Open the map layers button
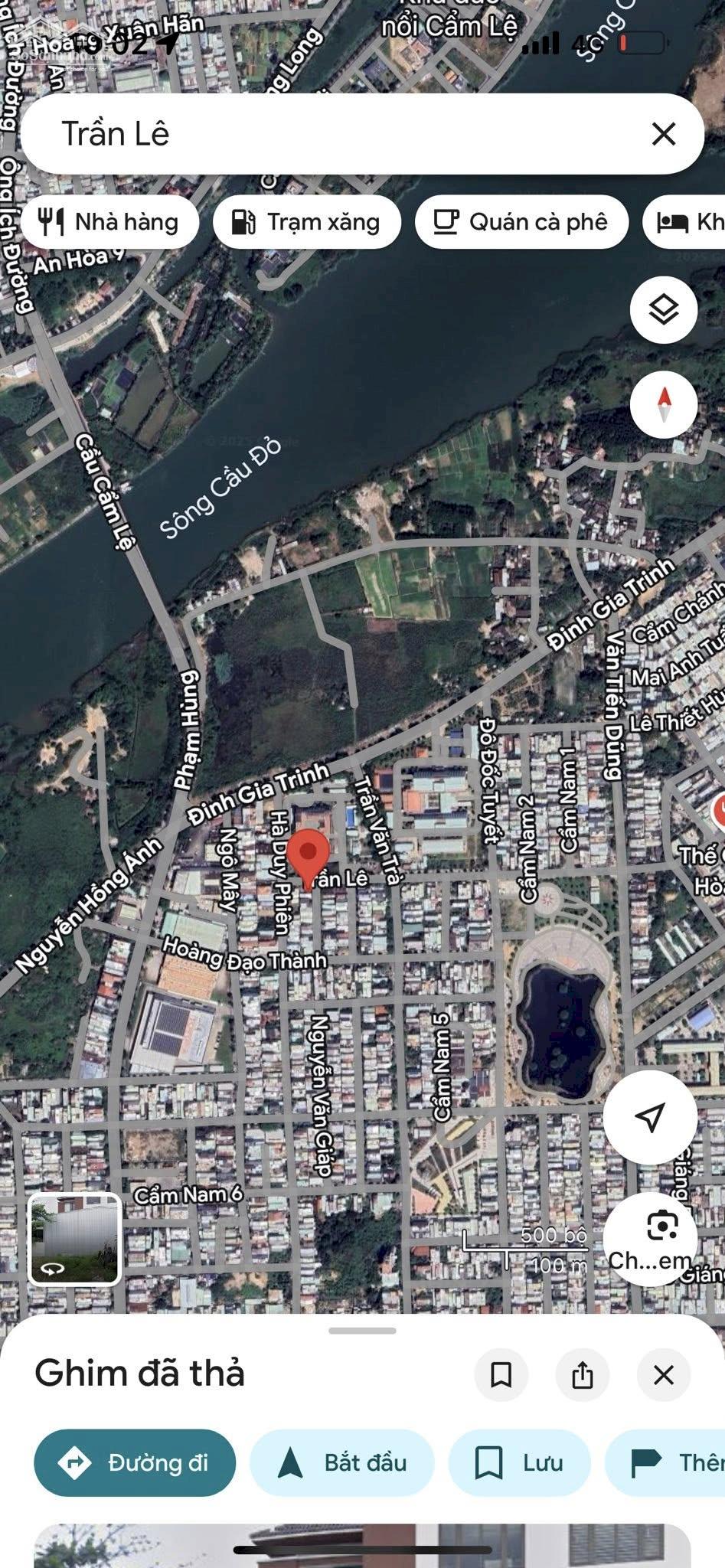 pyautogui.click(x=663, y=310)
